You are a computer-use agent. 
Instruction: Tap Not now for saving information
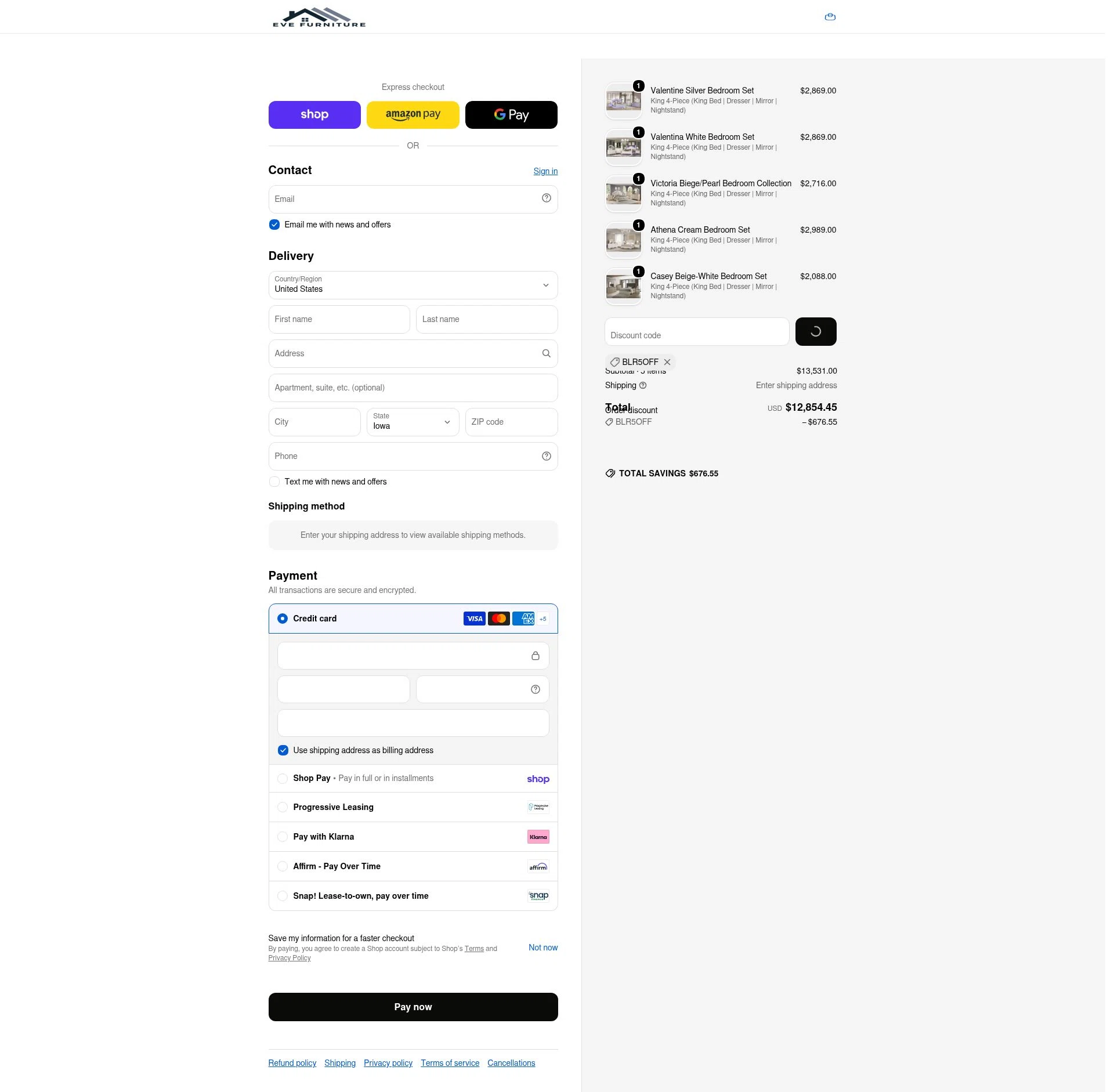click(543, 948)
